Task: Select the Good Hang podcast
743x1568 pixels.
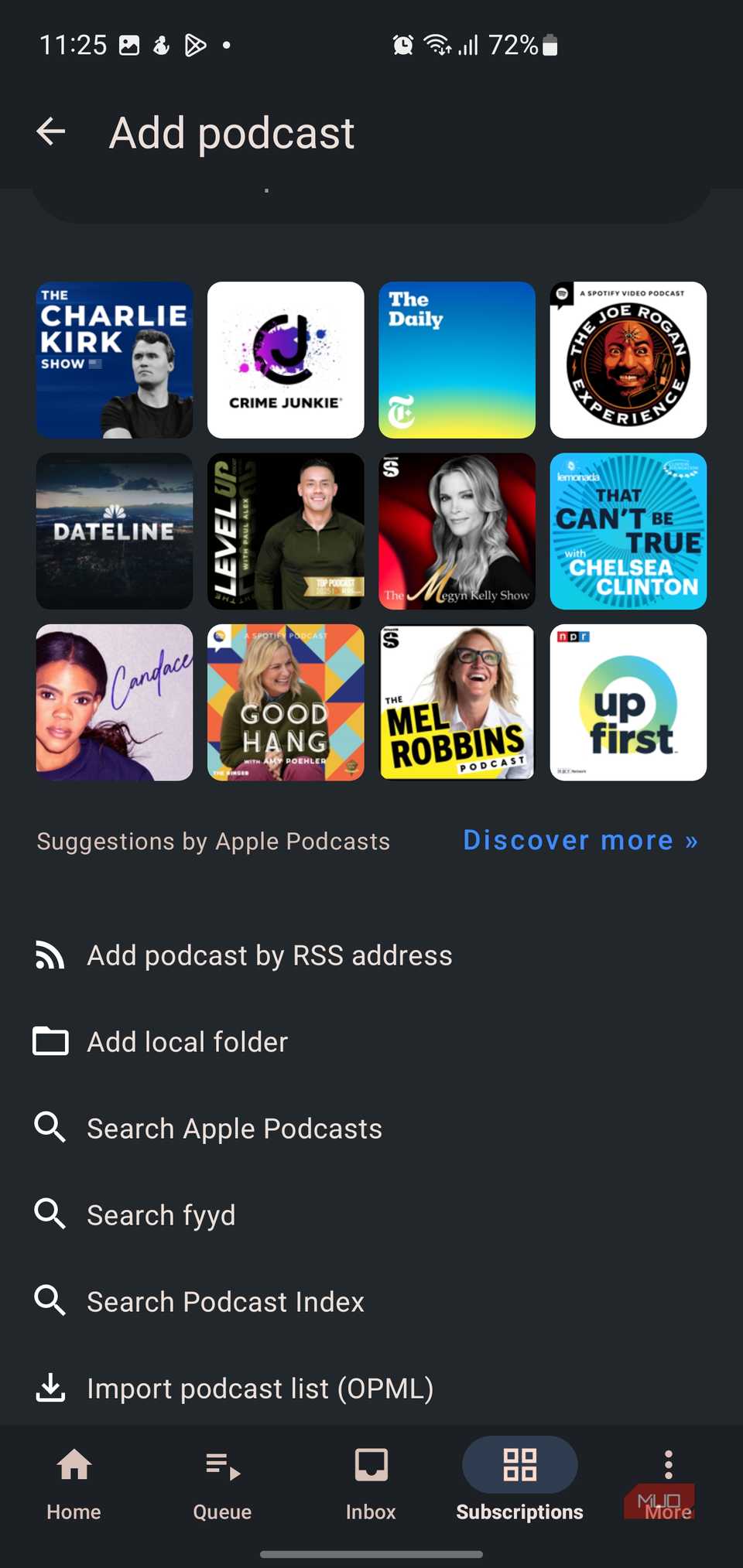Action: pyautogui.click(x=286, y=702)
